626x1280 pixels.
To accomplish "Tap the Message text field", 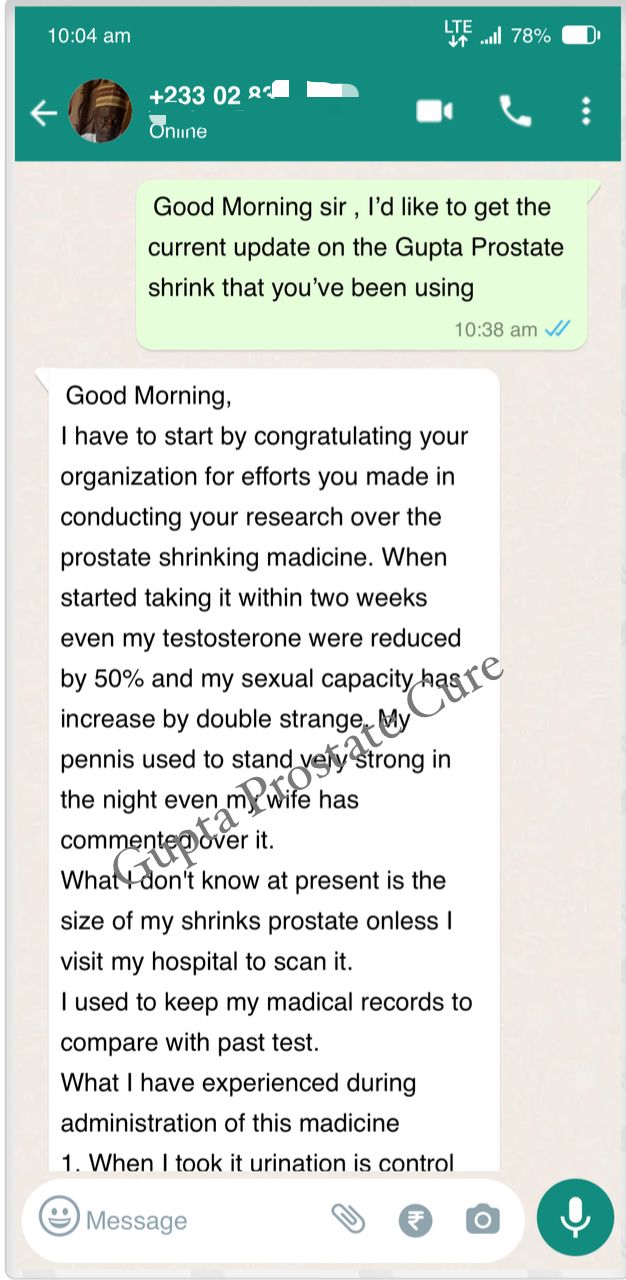I will tap(200, 1220).
